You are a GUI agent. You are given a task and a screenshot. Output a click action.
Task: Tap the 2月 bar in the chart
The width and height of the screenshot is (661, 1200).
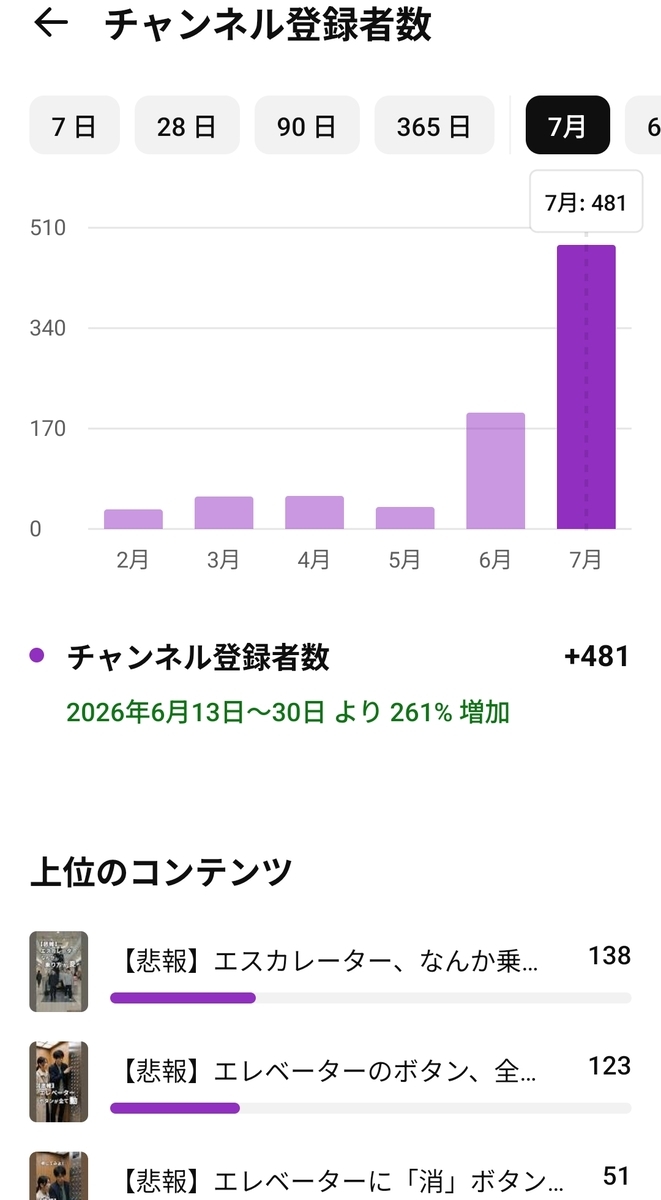133,519
